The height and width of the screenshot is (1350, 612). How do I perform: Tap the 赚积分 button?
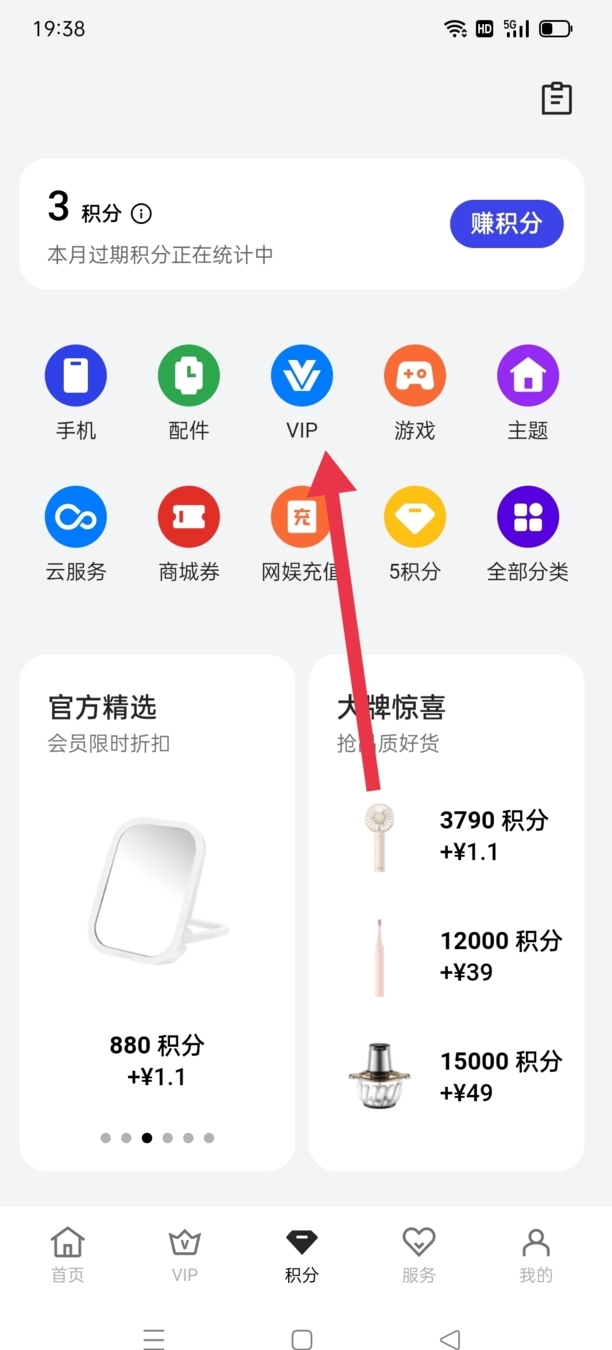[506, 223]
